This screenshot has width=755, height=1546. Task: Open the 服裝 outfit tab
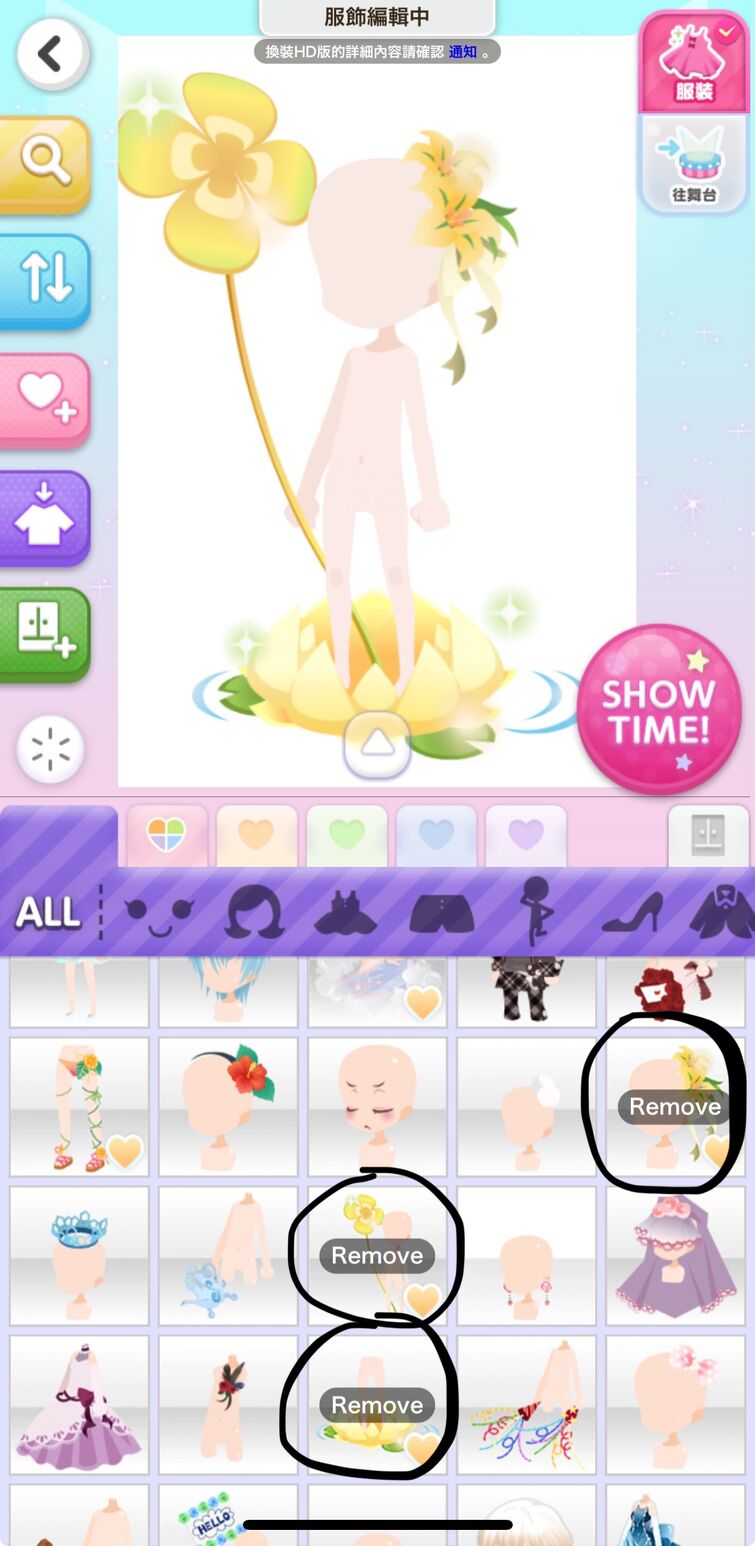click(694, 62)
